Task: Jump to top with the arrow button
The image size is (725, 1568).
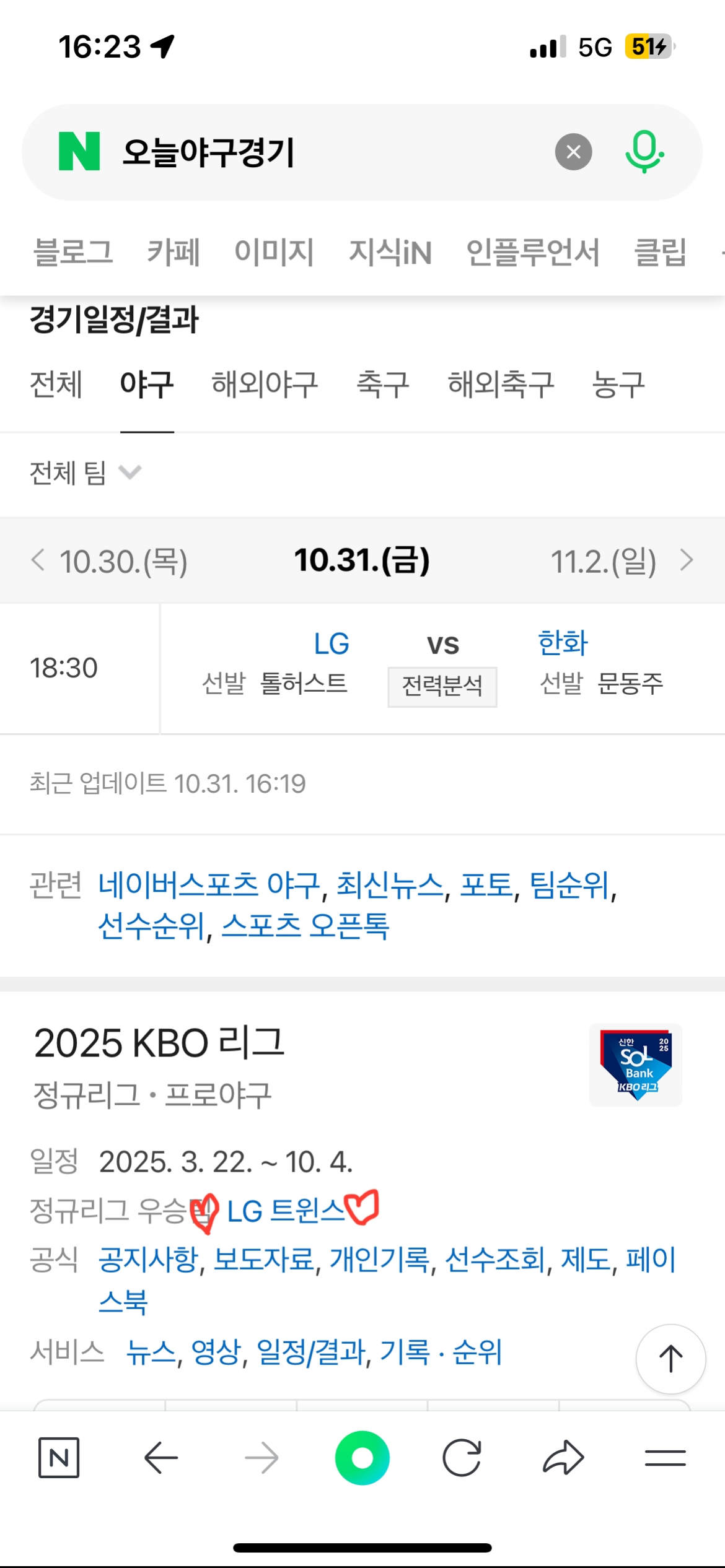Action: 670,1359
